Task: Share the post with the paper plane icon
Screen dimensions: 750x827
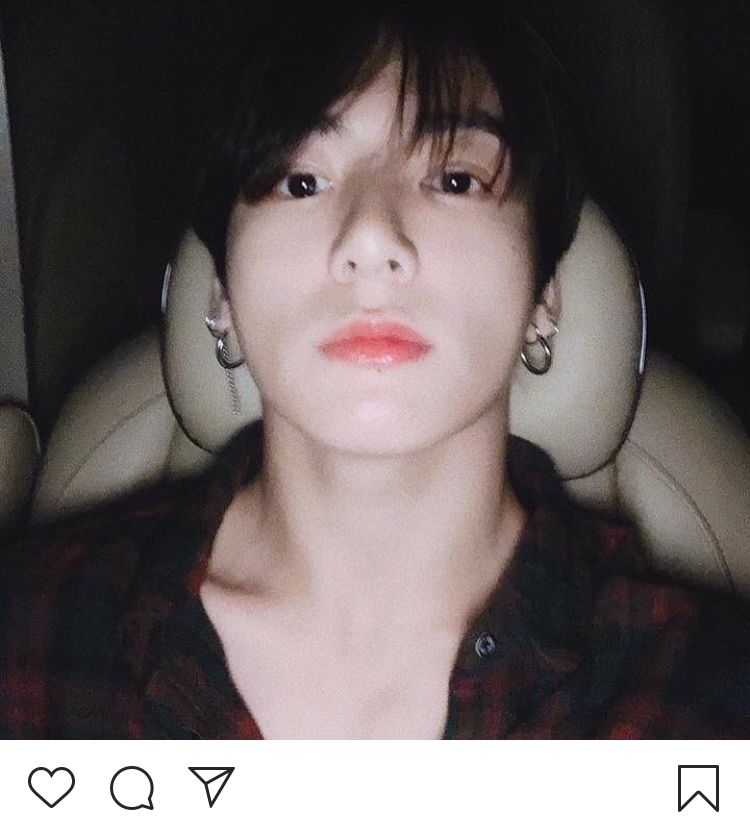Action: coord(211,786)
